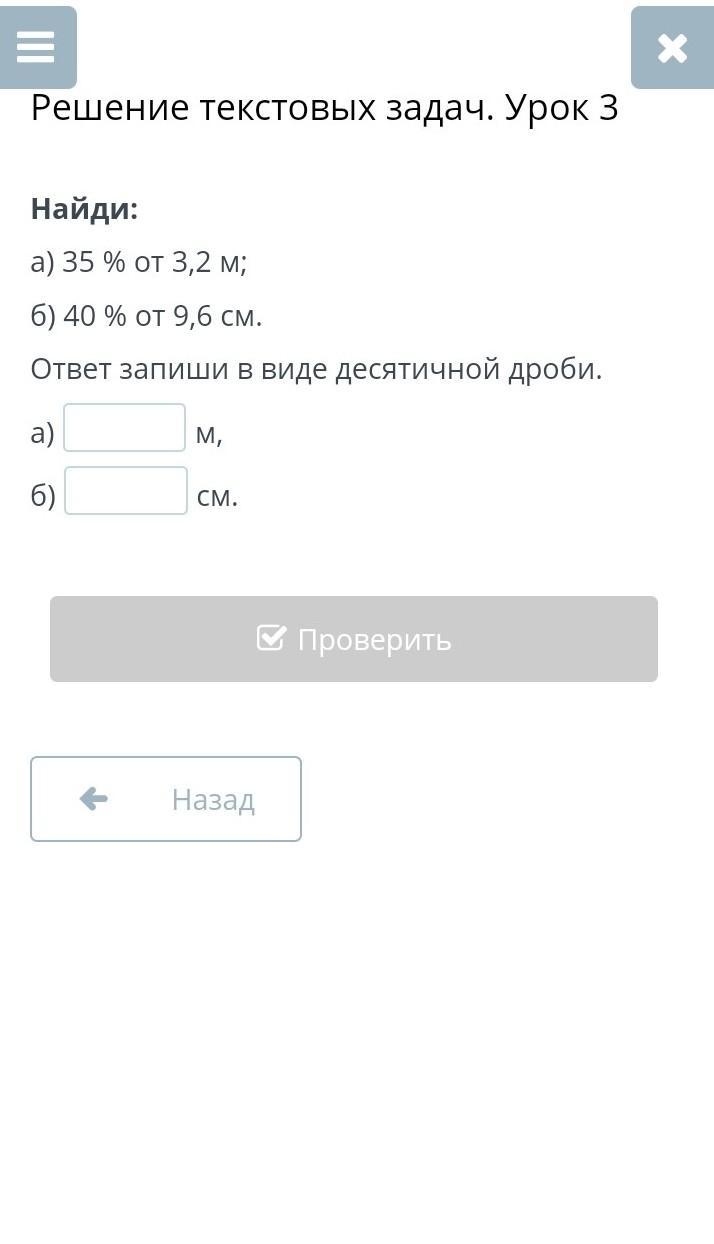The height and width of the screenshot is (1244, 714).
Task: Open the hamburger menu
Action: click(36, 47)
